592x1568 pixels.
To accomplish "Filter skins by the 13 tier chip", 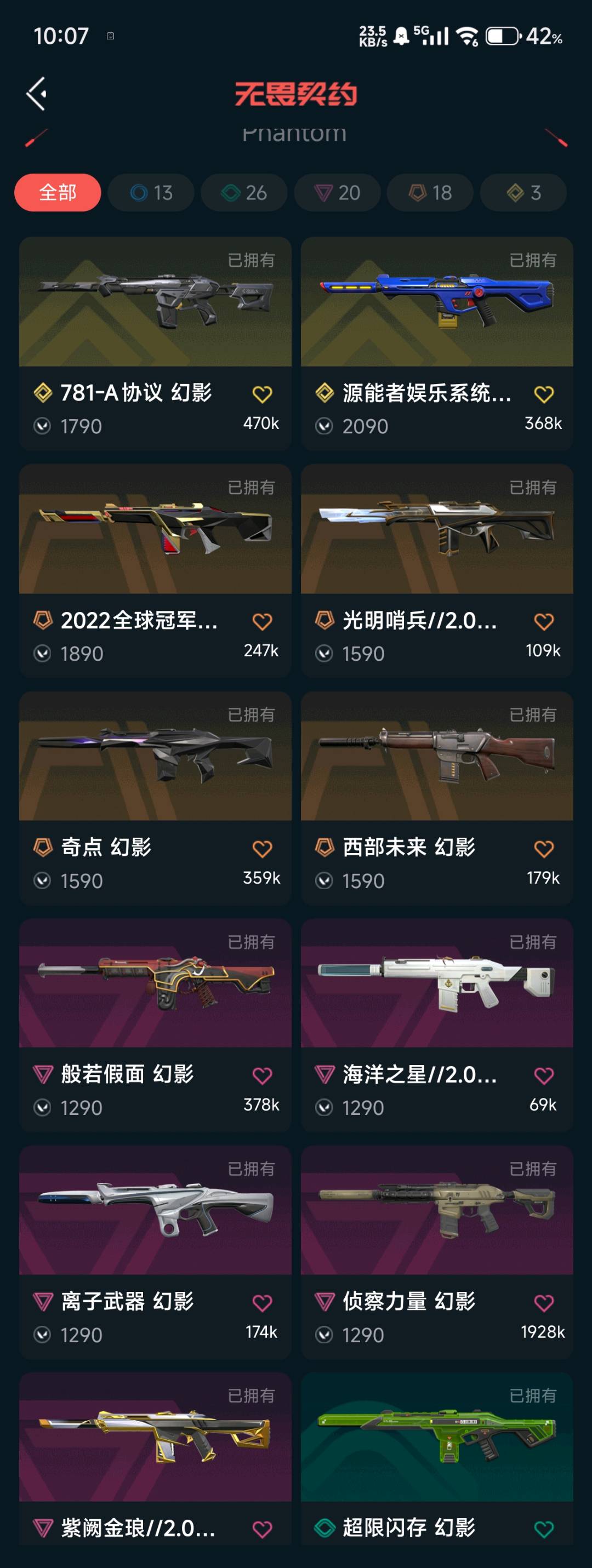I will coord(151,192).
